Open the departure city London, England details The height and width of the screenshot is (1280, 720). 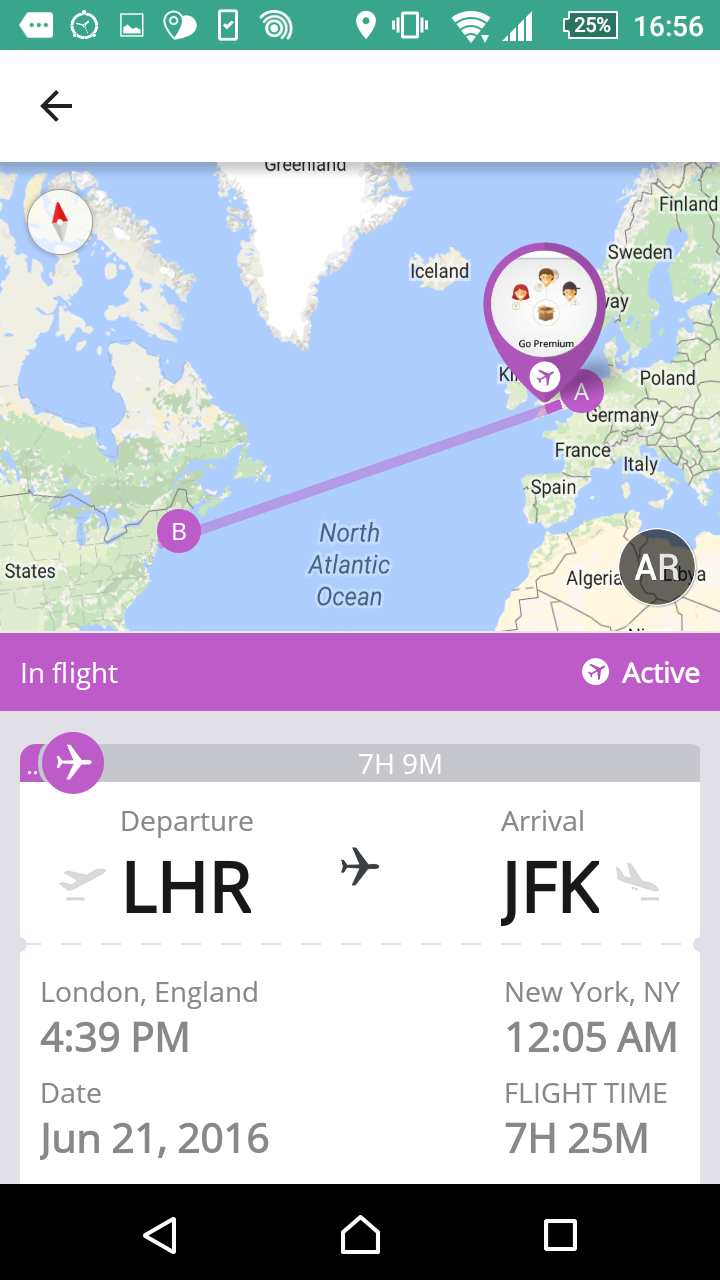pyautogui.click(x=150, y=992)
